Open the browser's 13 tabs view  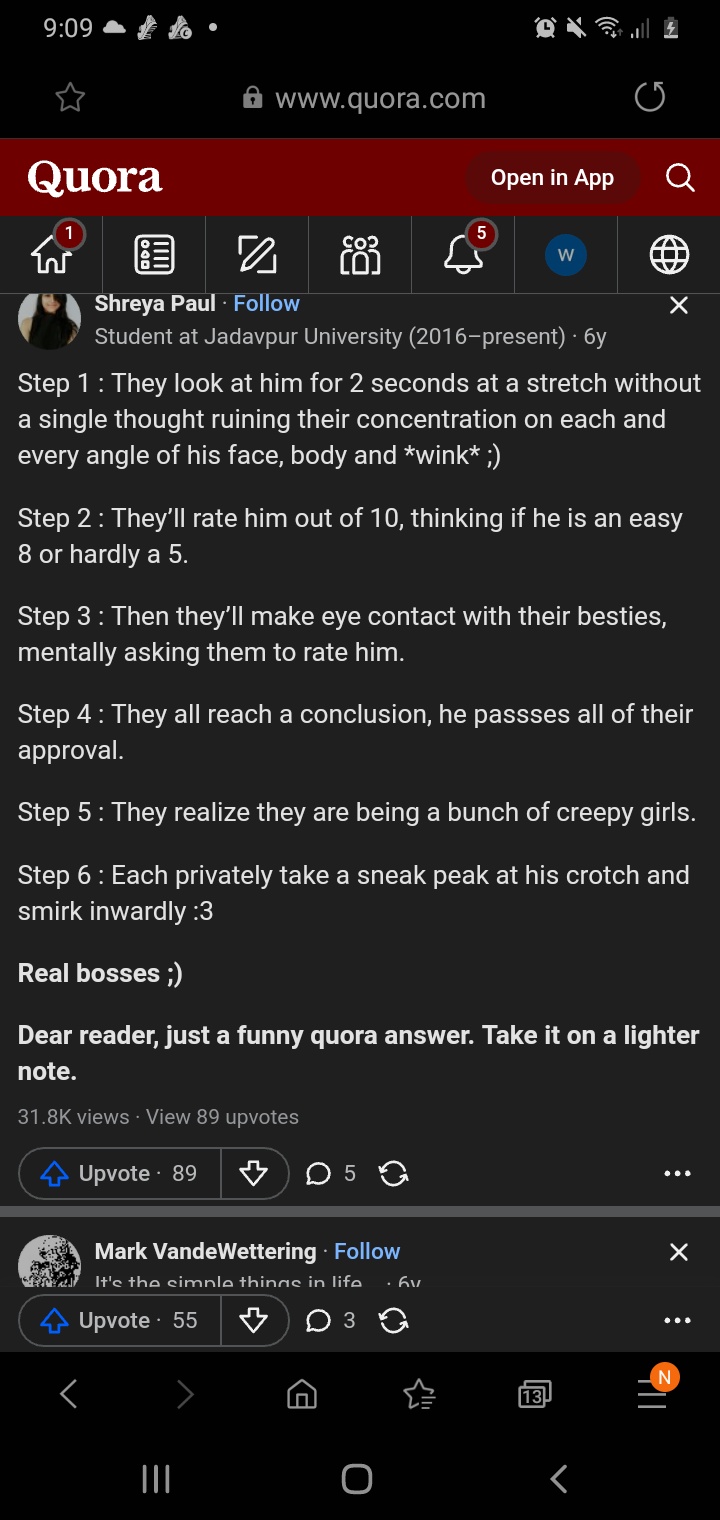click(x=535, y=1394)
